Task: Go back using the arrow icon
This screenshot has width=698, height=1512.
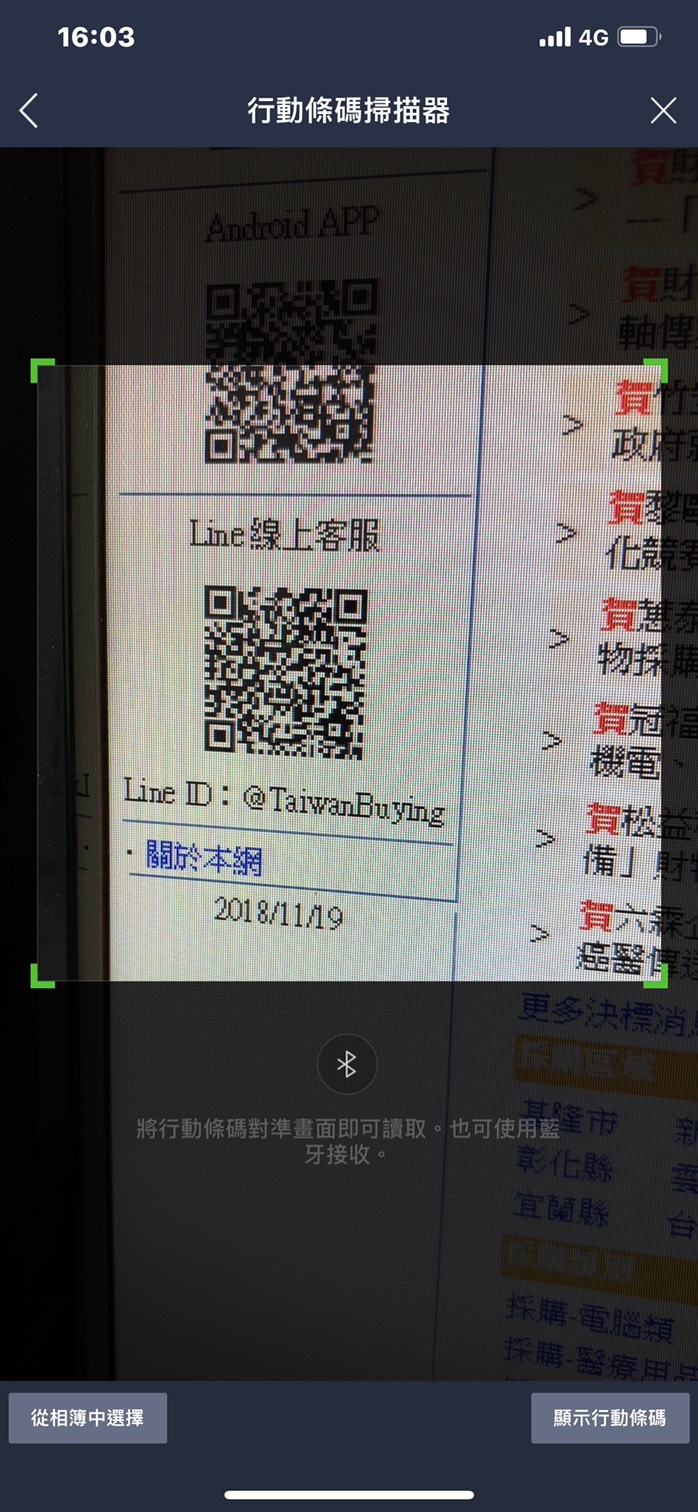Action: [29, 111]
